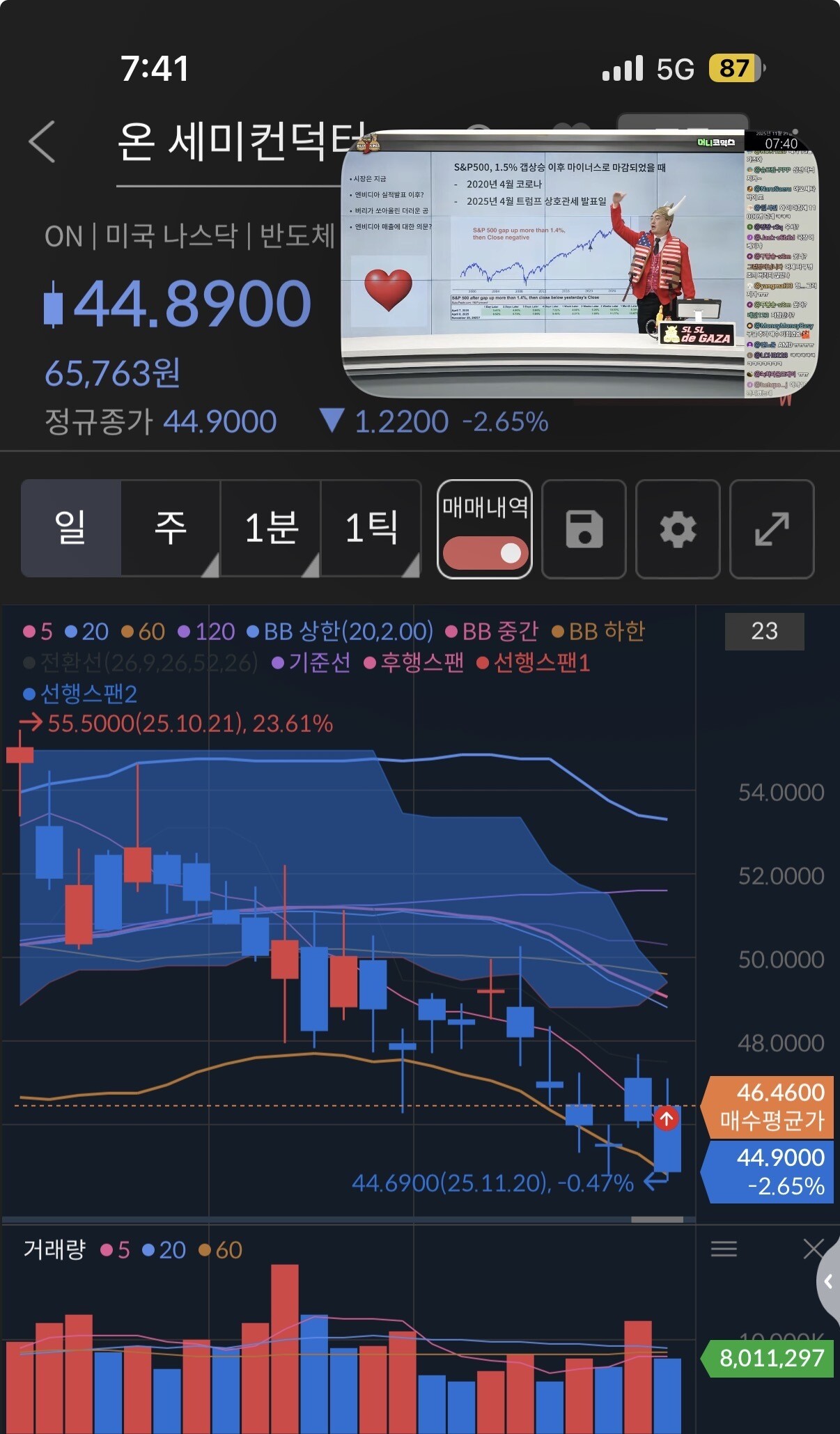Switch to the 1분 minute chart
The height and width of the screenshot is (1434, 840).
pyautogui.click(x=271, y=528)
